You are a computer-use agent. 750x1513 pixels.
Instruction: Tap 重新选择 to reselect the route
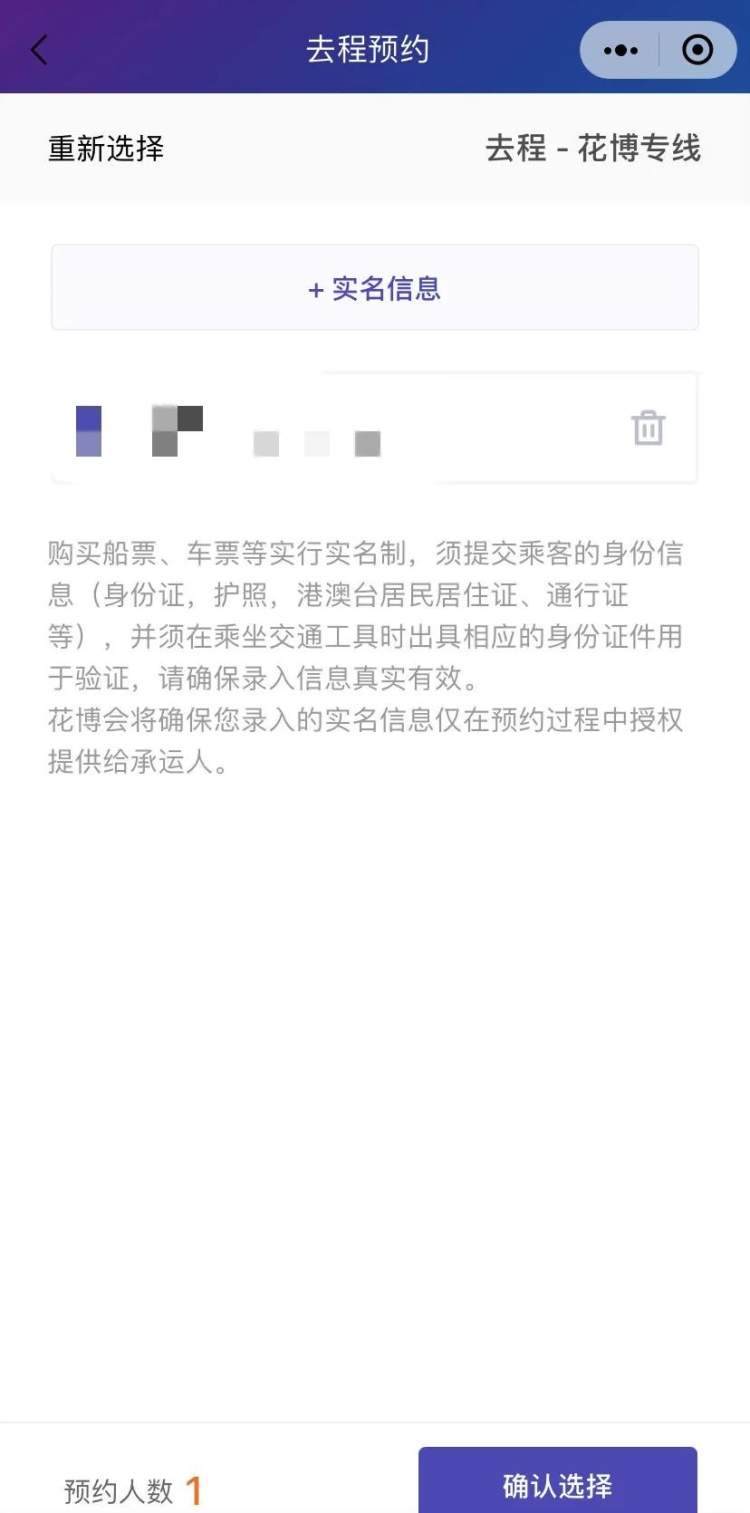(x=106, y=149)
